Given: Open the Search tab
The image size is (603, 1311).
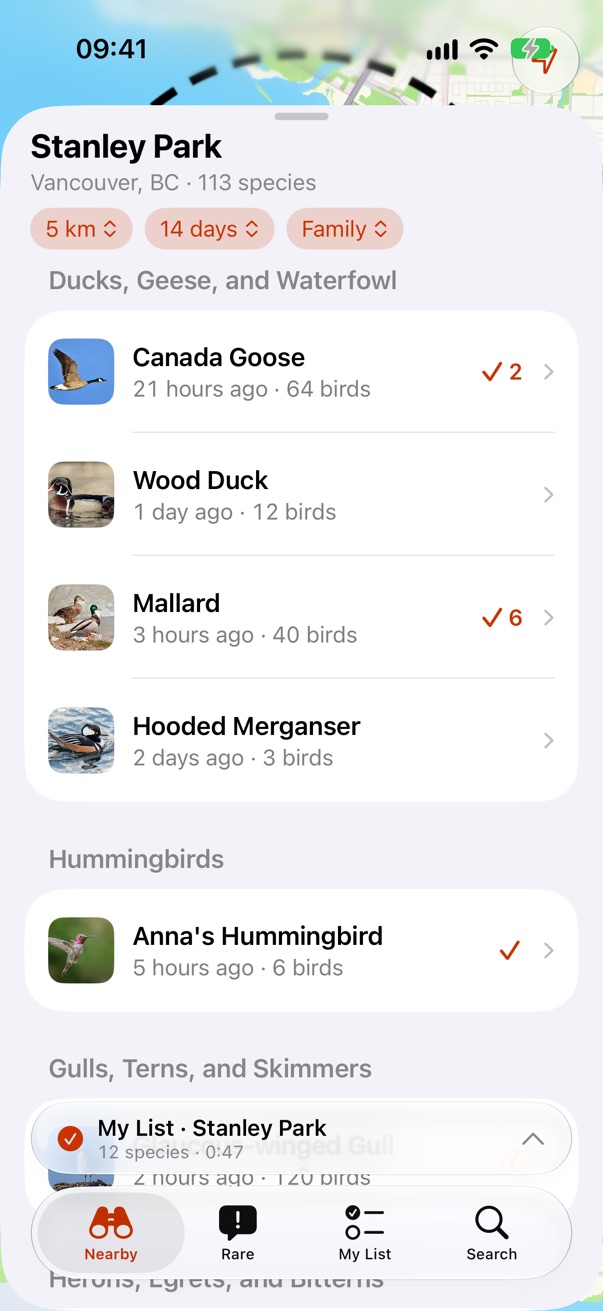Looking at the screenshot, I should [492, 1233].
